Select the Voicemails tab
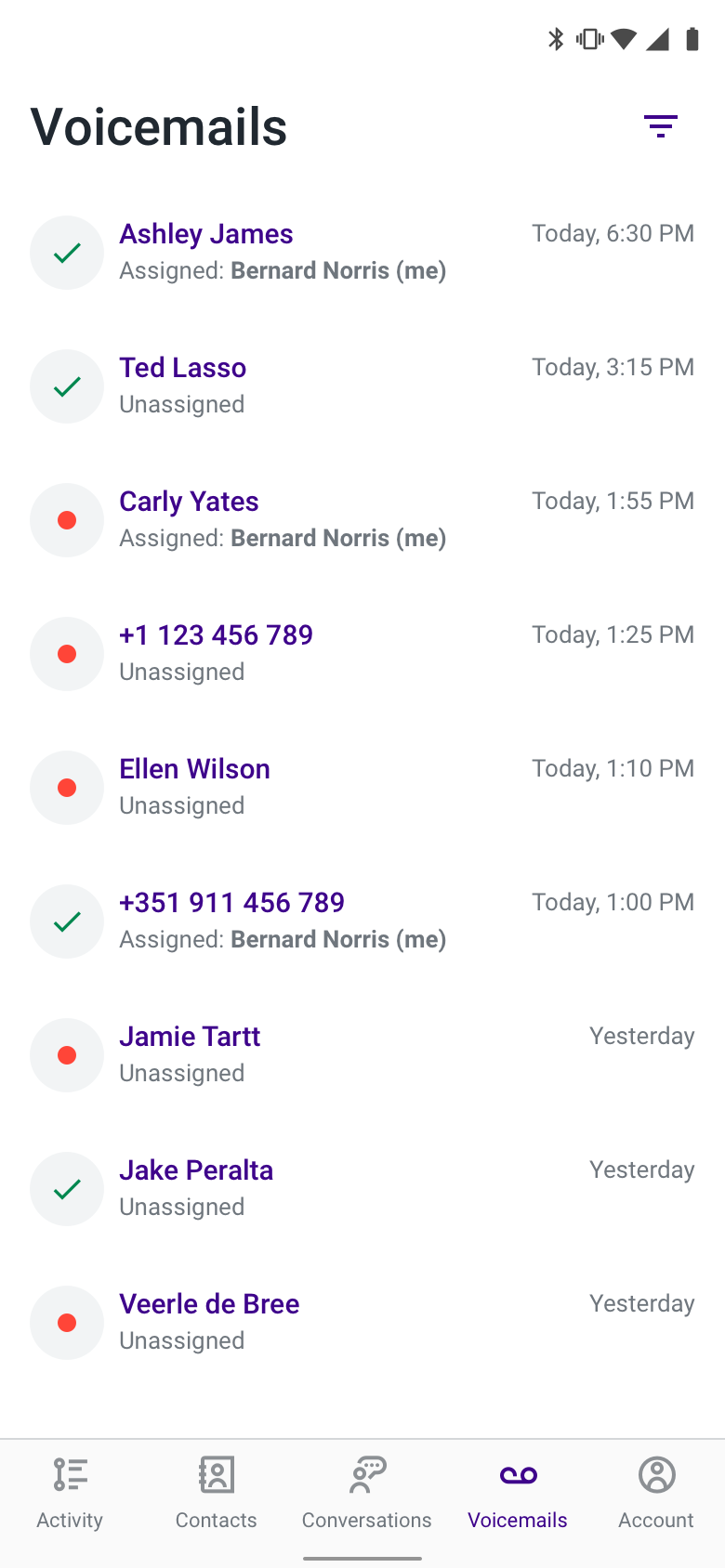The width and height of the screenshot is (725, 1568). pos(518,1493)
